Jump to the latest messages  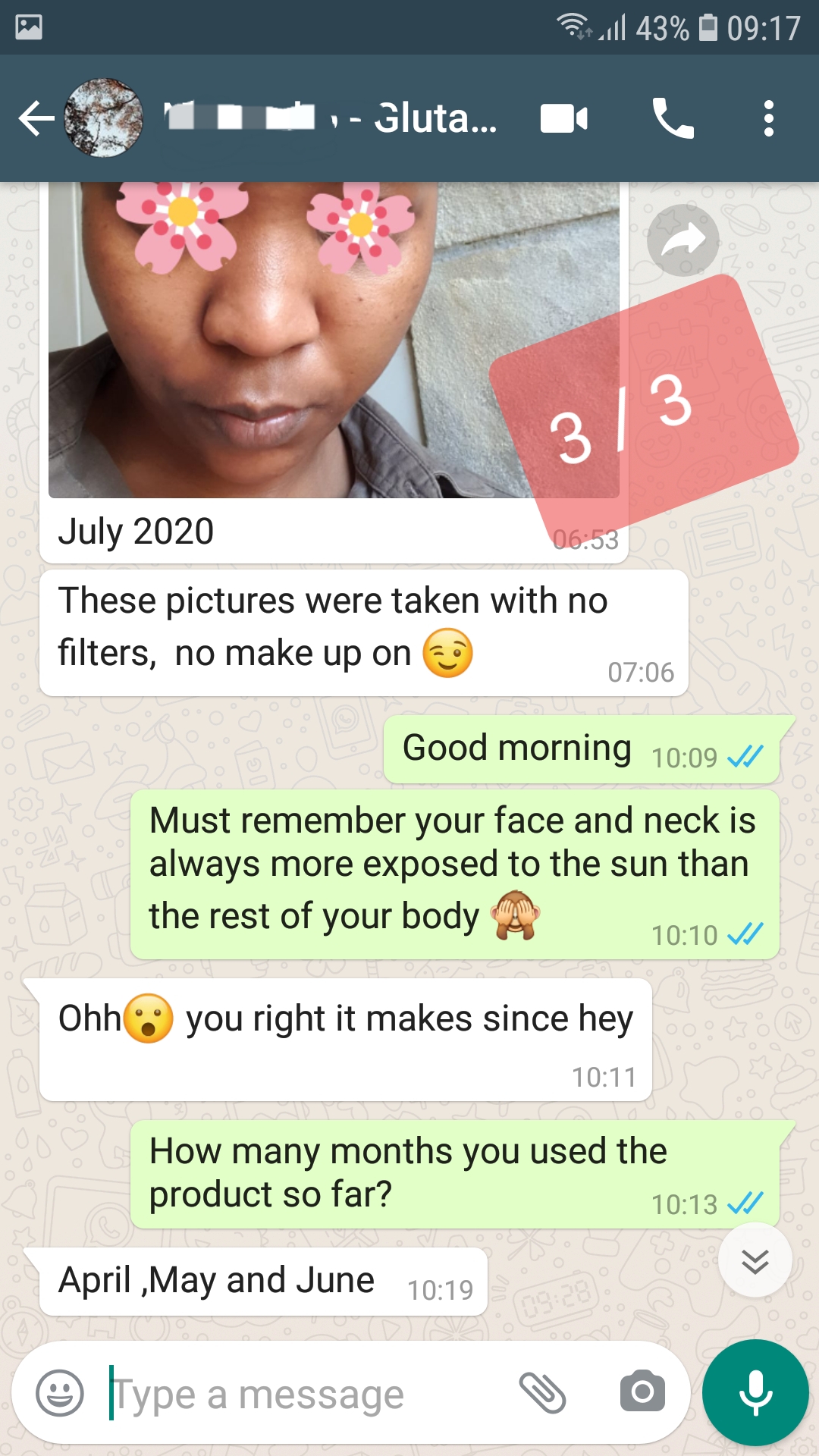755,1260
